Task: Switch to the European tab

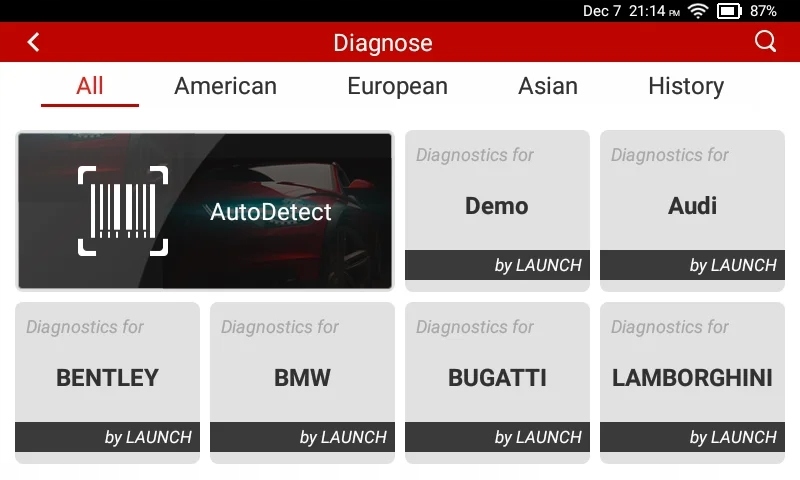Action: tap(397, 86)
